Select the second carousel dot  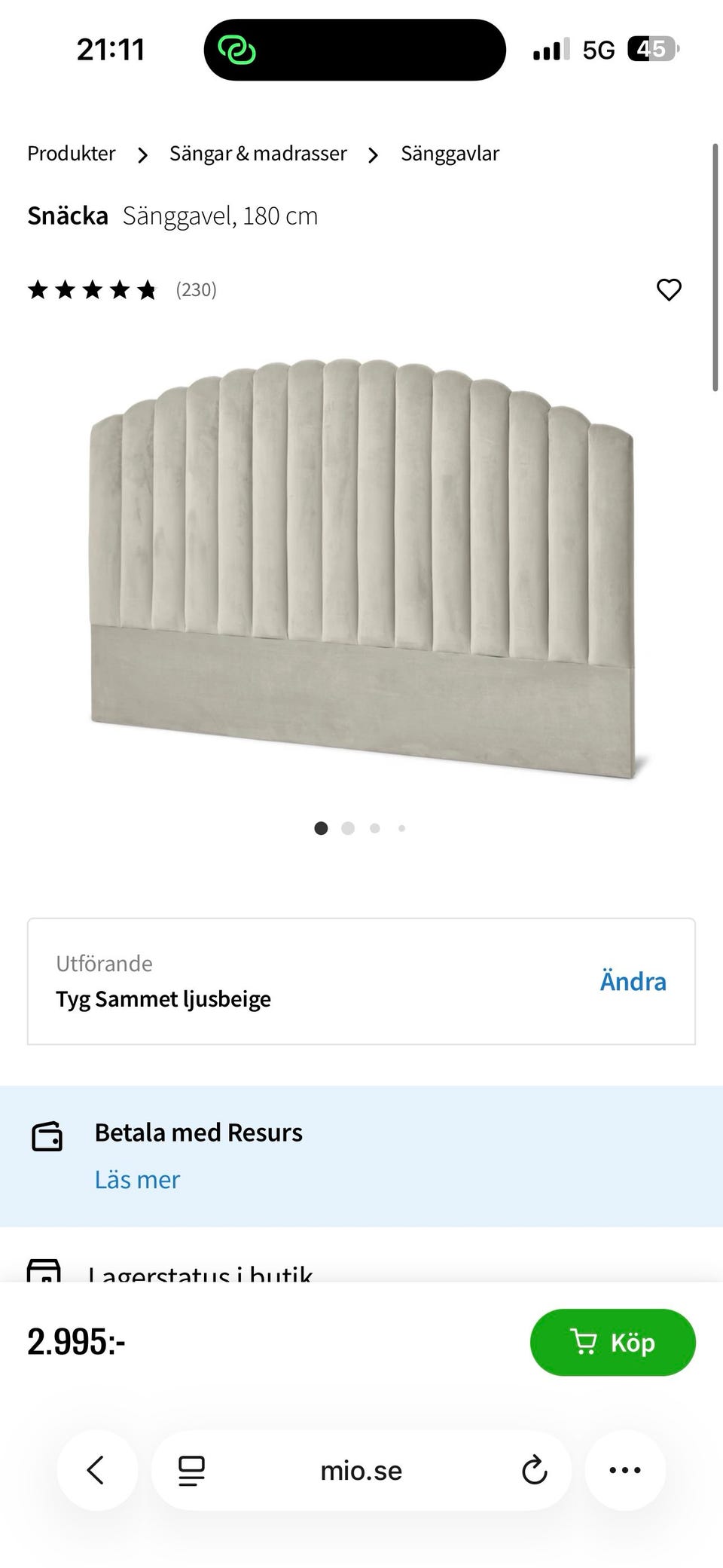point(348,828)
